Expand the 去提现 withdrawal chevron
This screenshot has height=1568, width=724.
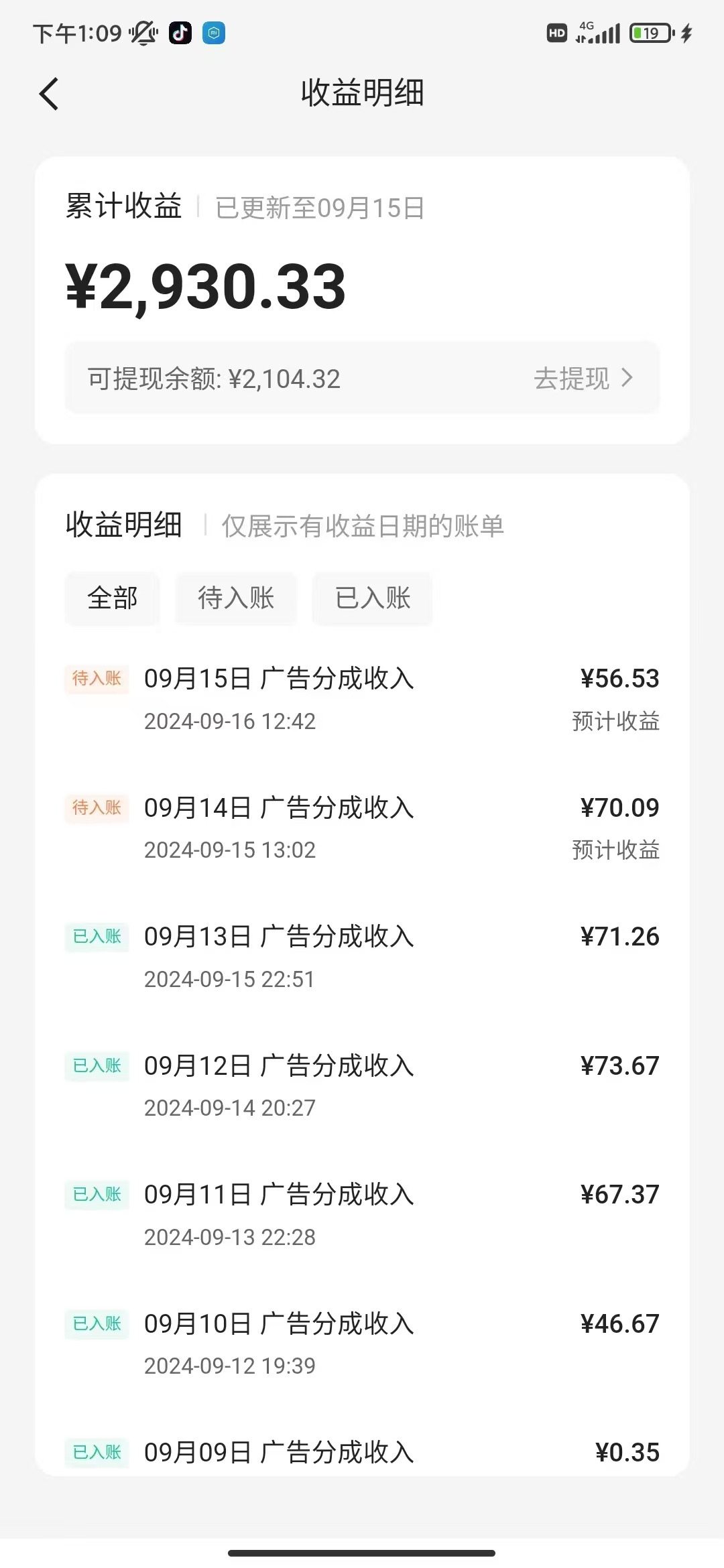click(x=627, y=379)
